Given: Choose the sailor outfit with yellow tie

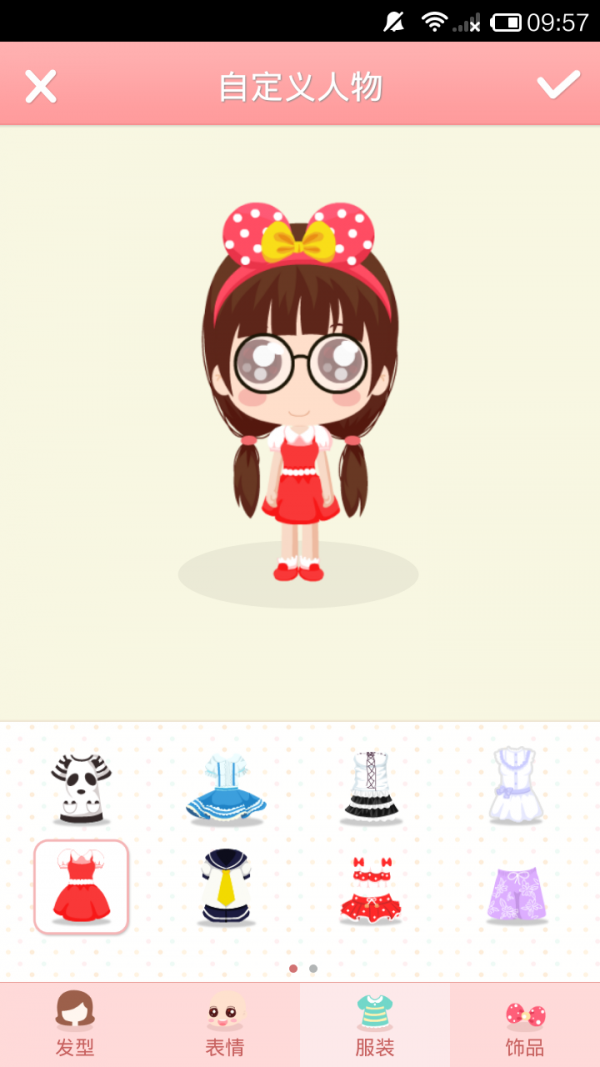Looking at the screenshot, I should pos(225,887).
